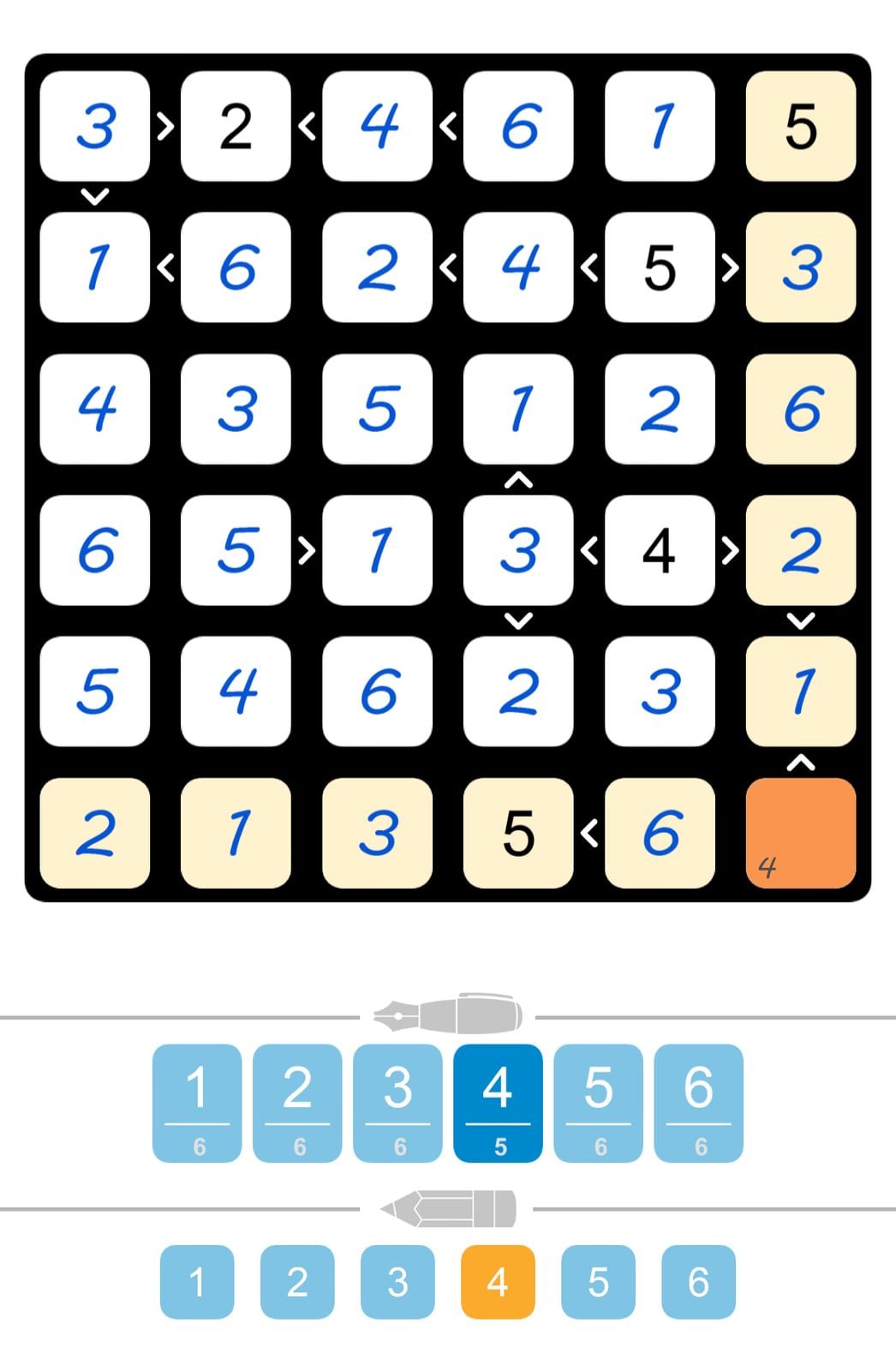This screenshot has width=896, height=1371.
Task: Click the upward chevron above the orange empty cell
Action: [799, 763]
